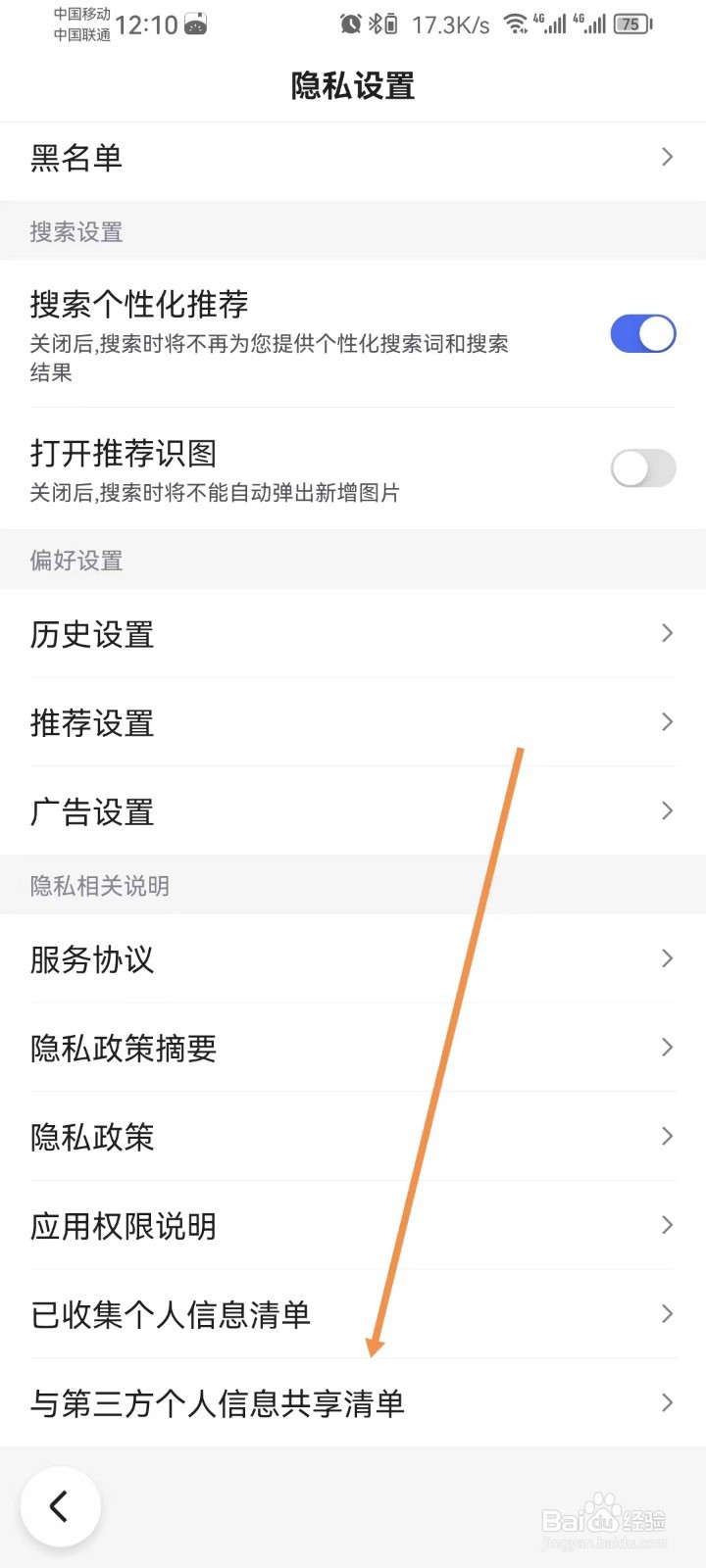This screenshot has height=1568, width=706.
Task: Open 历史设置 using its right arrow
Action: coord(666,633)
